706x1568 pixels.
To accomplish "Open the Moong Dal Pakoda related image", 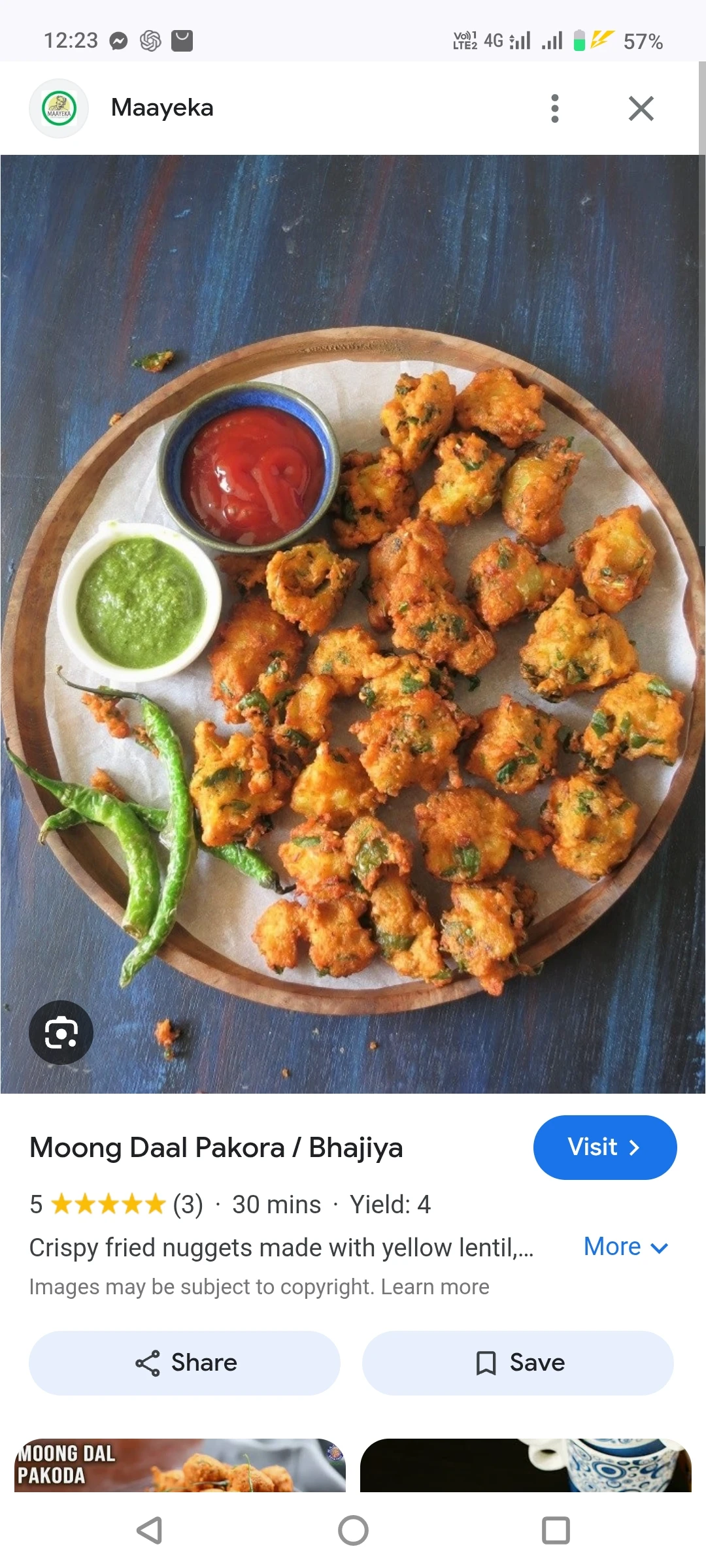I will [180, 1465].
